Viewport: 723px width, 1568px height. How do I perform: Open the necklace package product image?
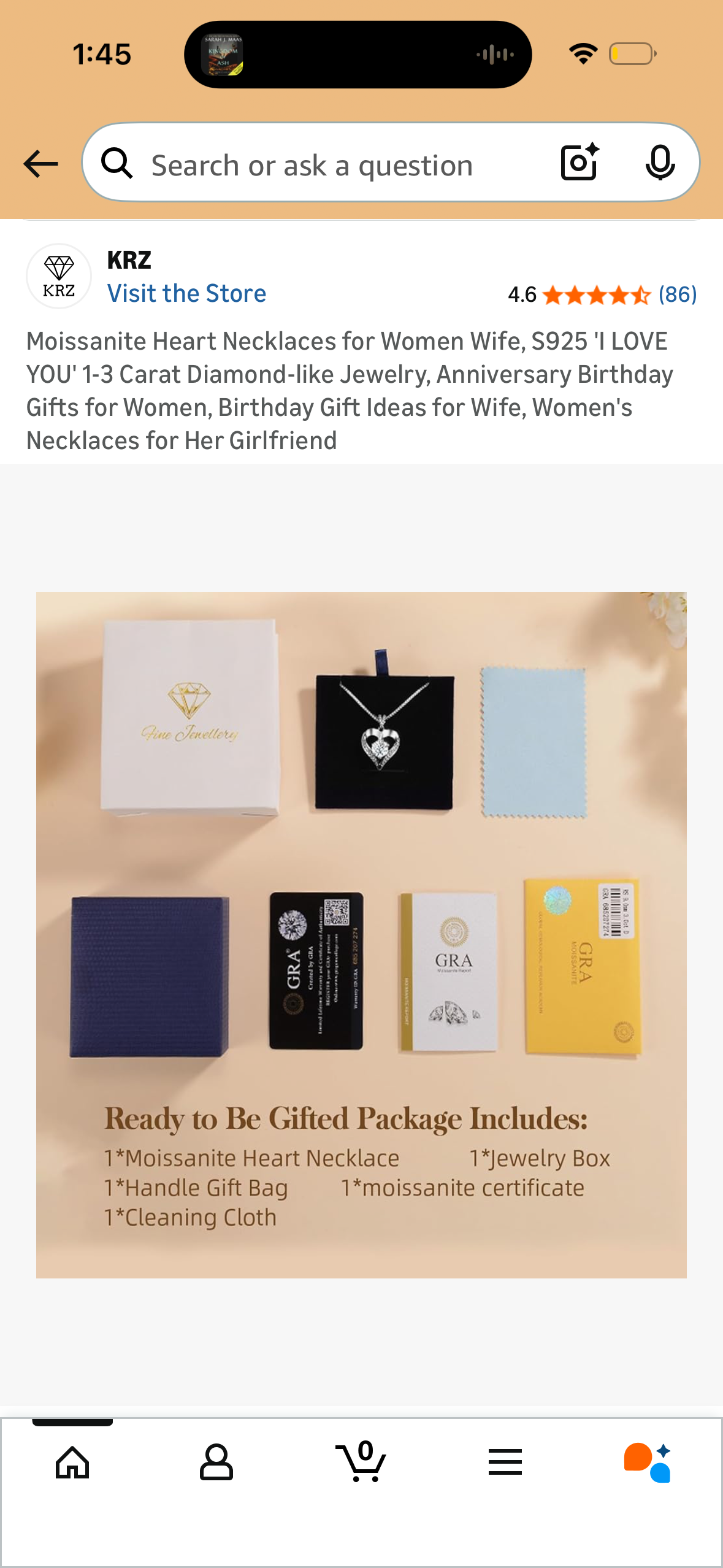click(361, 935)
